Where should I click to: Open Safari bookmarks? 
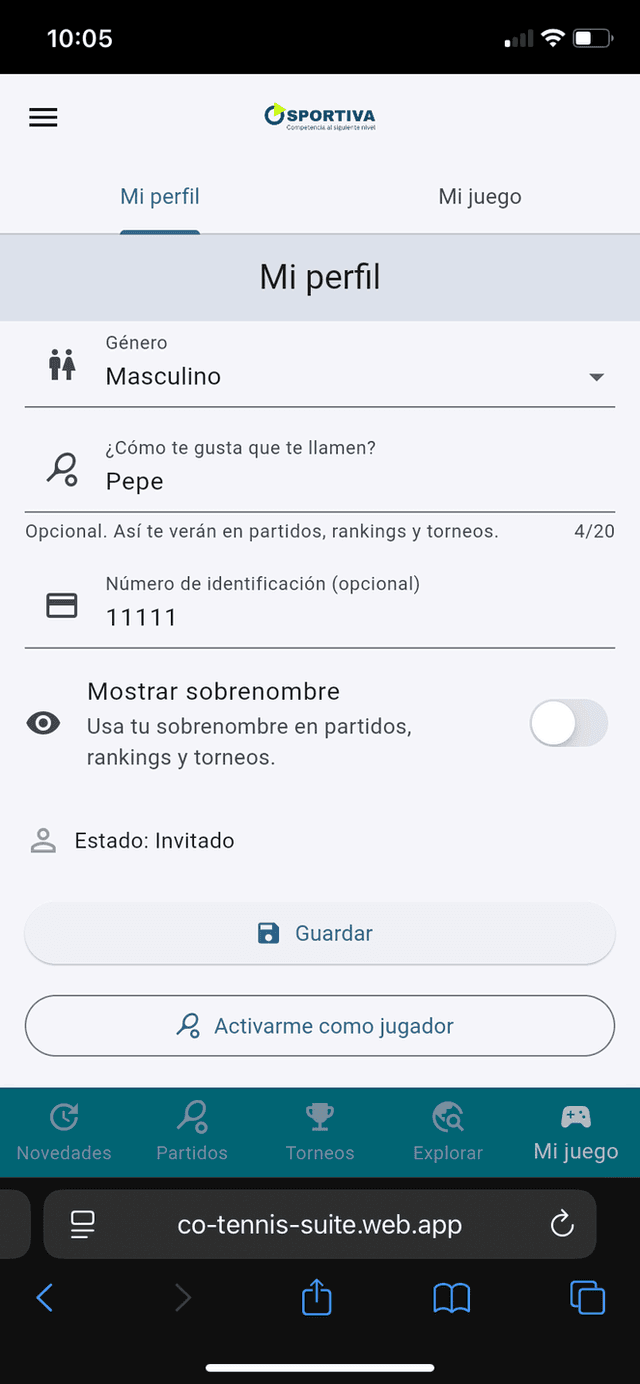[x=452, y=1298]
